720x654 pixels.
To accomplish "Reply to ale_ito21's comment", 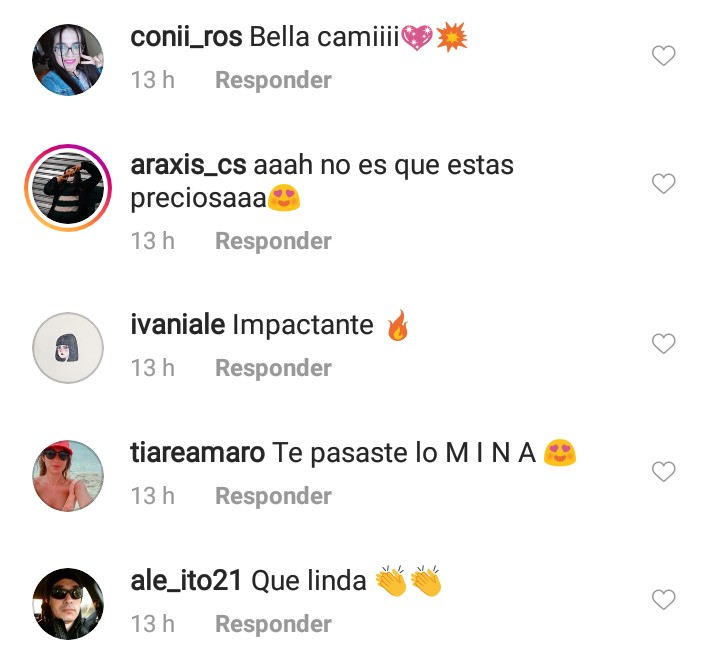I will (x=273, y=624).
